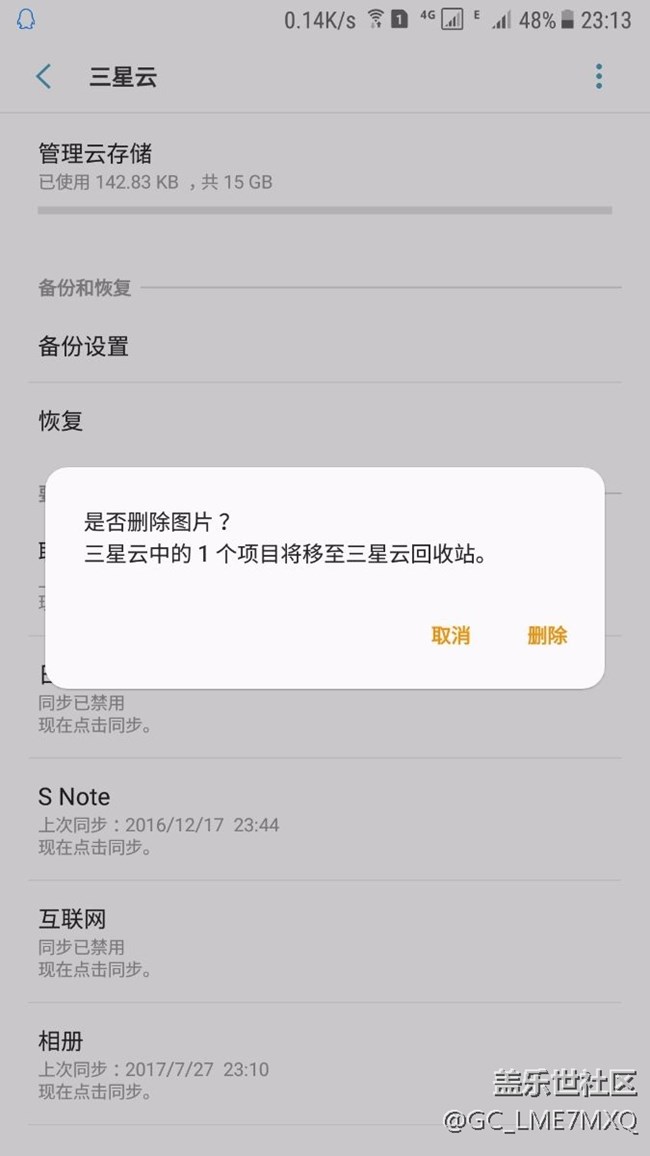Tap 取消 to cancel deletion
Screen dimensions: 650x1156
pos(450,636)
